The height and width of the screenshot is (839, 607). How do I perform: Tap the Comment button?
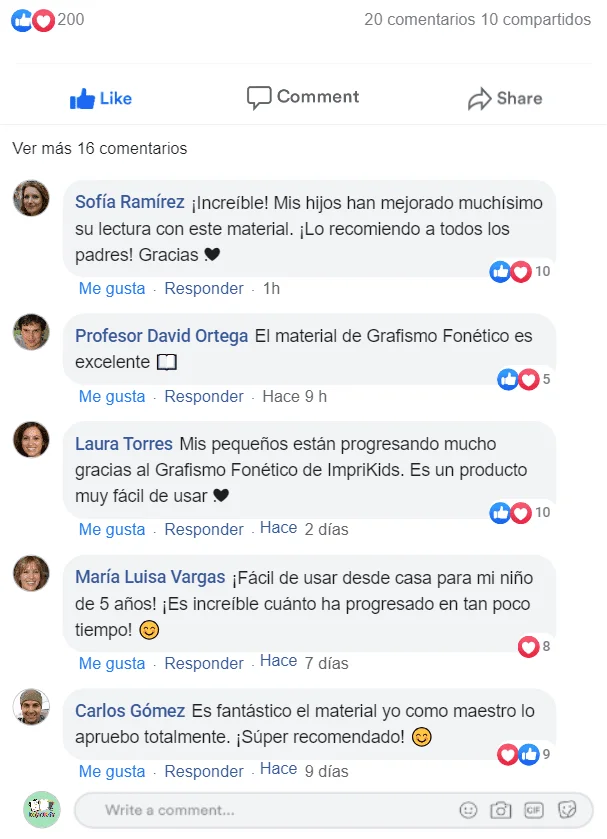coord(303,97)
